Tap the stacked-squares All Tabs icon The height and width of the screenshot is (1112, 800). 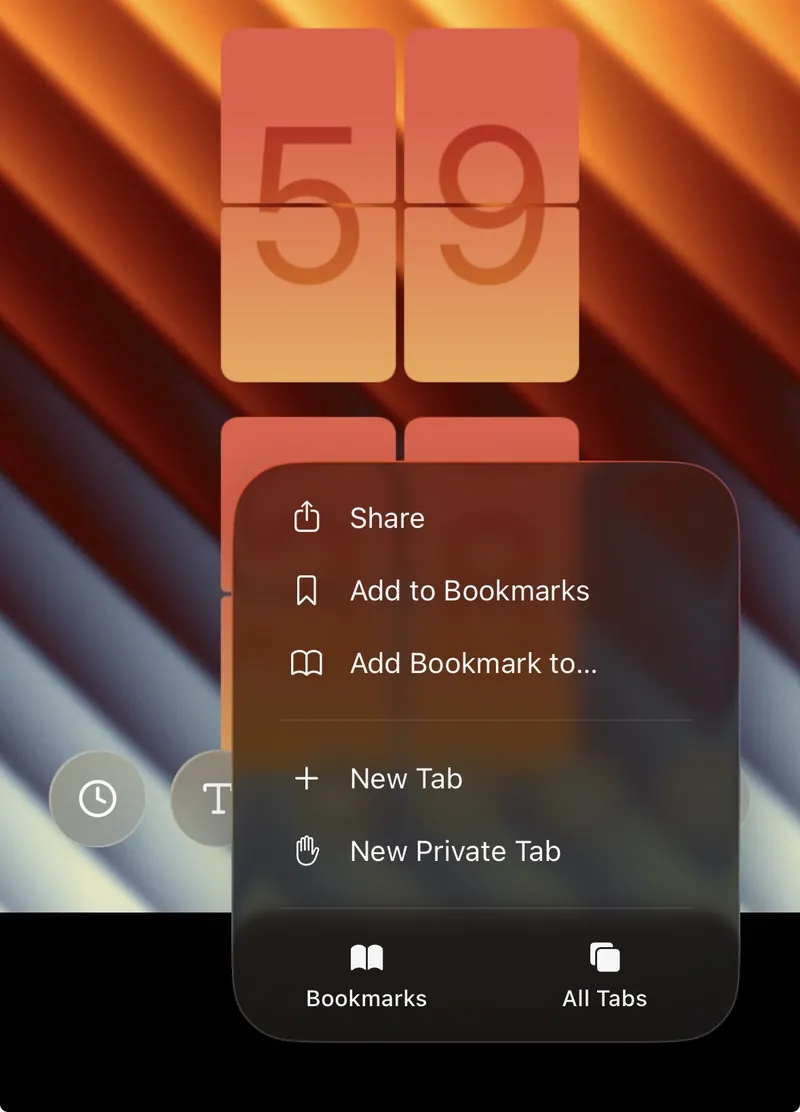603,955
